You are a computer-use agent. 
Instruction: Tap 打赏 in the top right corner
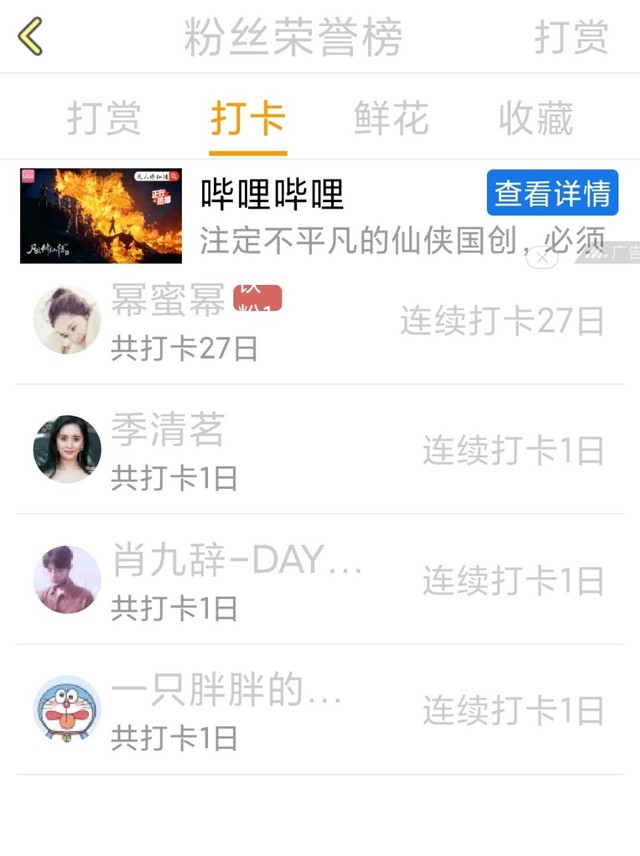571,37
